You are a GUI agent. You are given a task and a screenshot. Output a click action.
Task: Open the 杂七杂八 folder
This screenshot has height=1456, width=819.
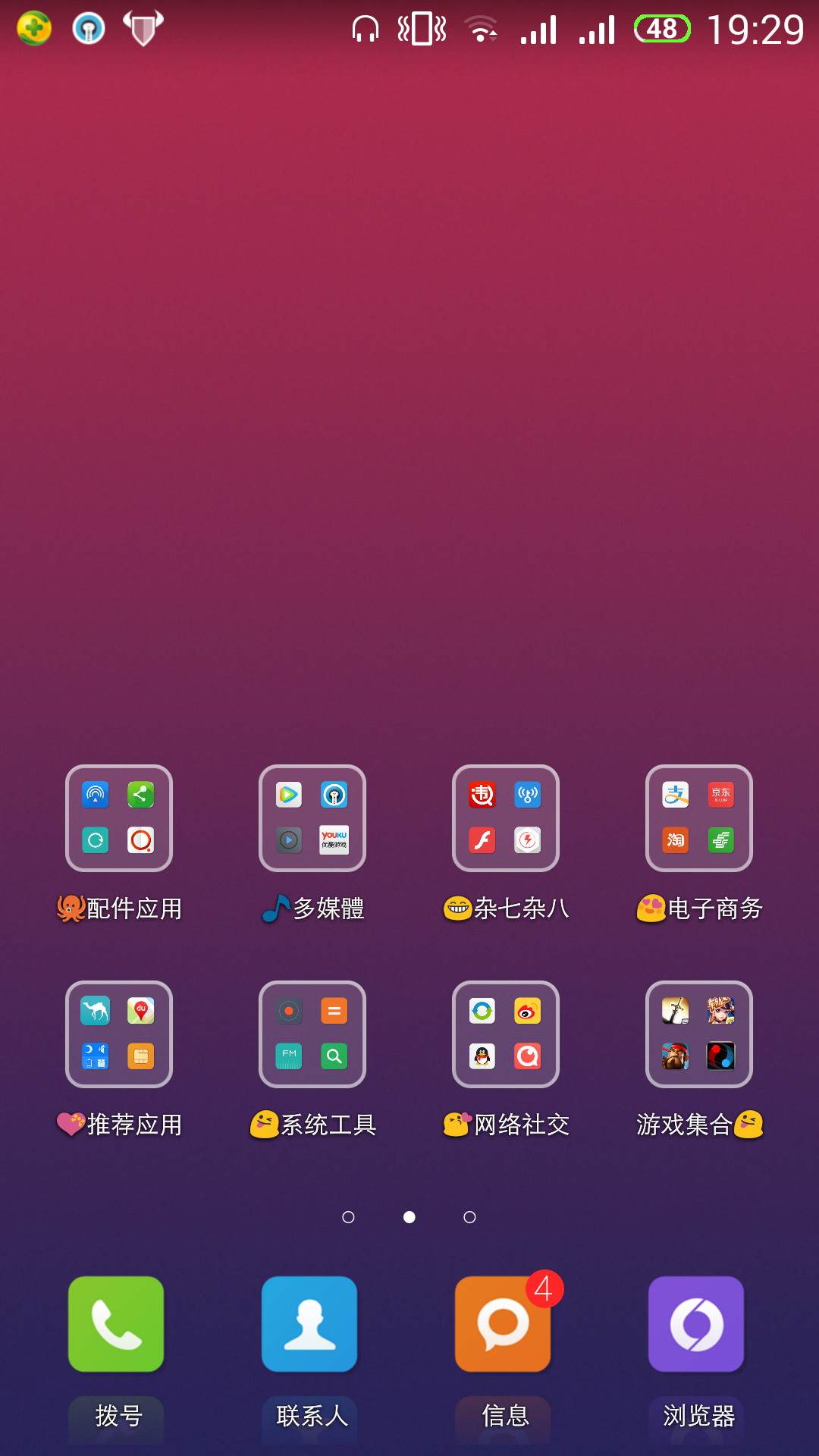coord(506,818)
